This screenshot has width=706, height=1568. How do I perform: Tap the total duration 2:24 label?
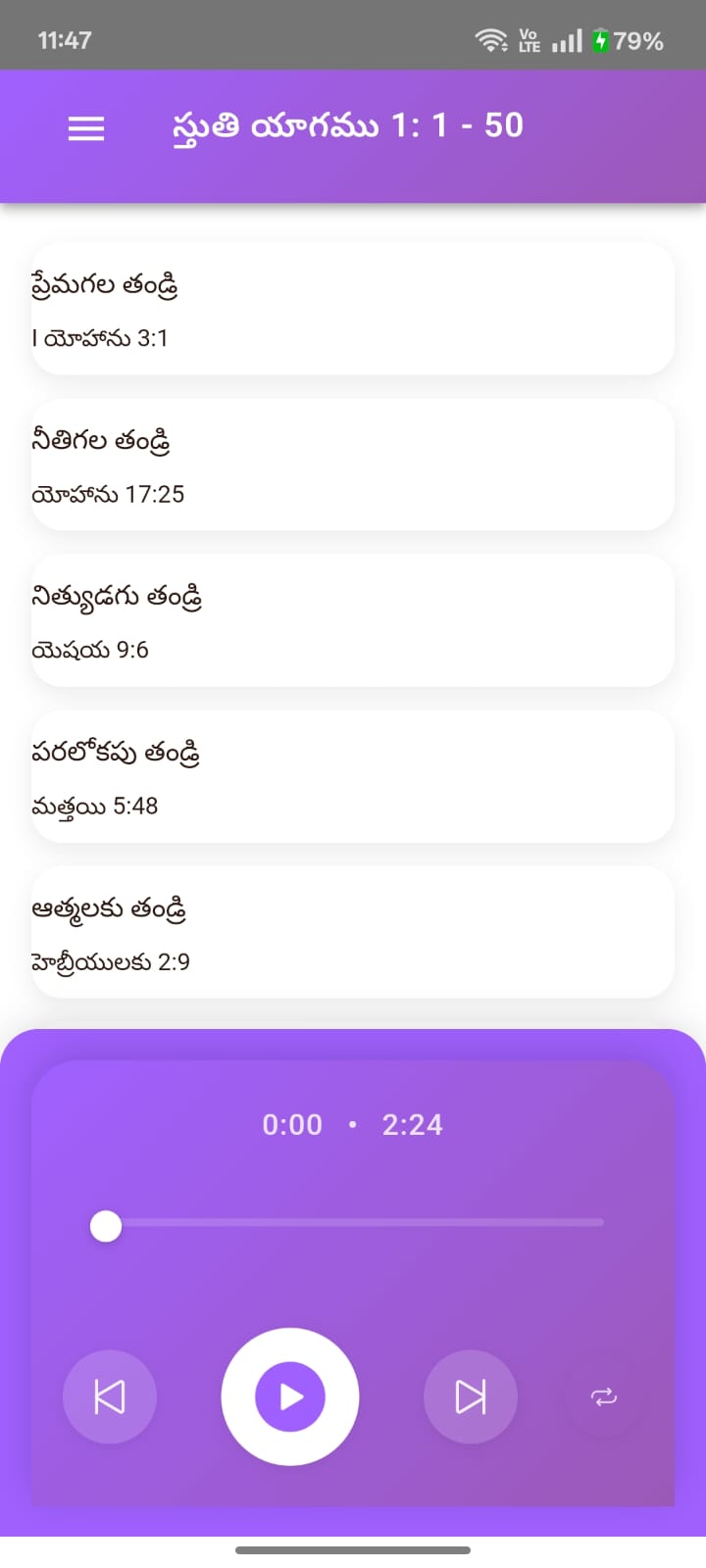(413, 1125)
